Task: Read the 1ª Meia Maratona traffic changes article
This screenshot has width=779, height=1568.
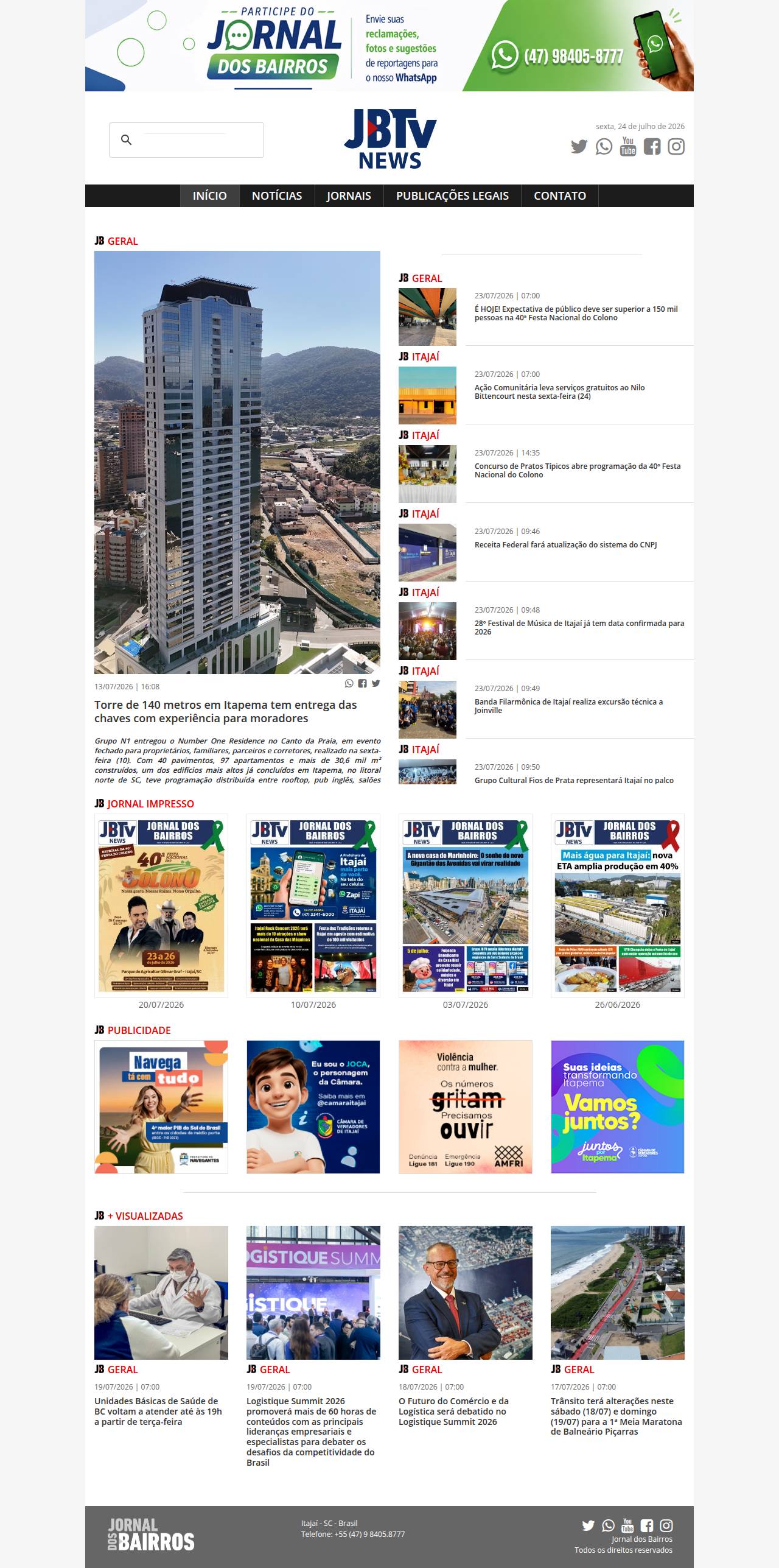Action: coord(617,1416)
